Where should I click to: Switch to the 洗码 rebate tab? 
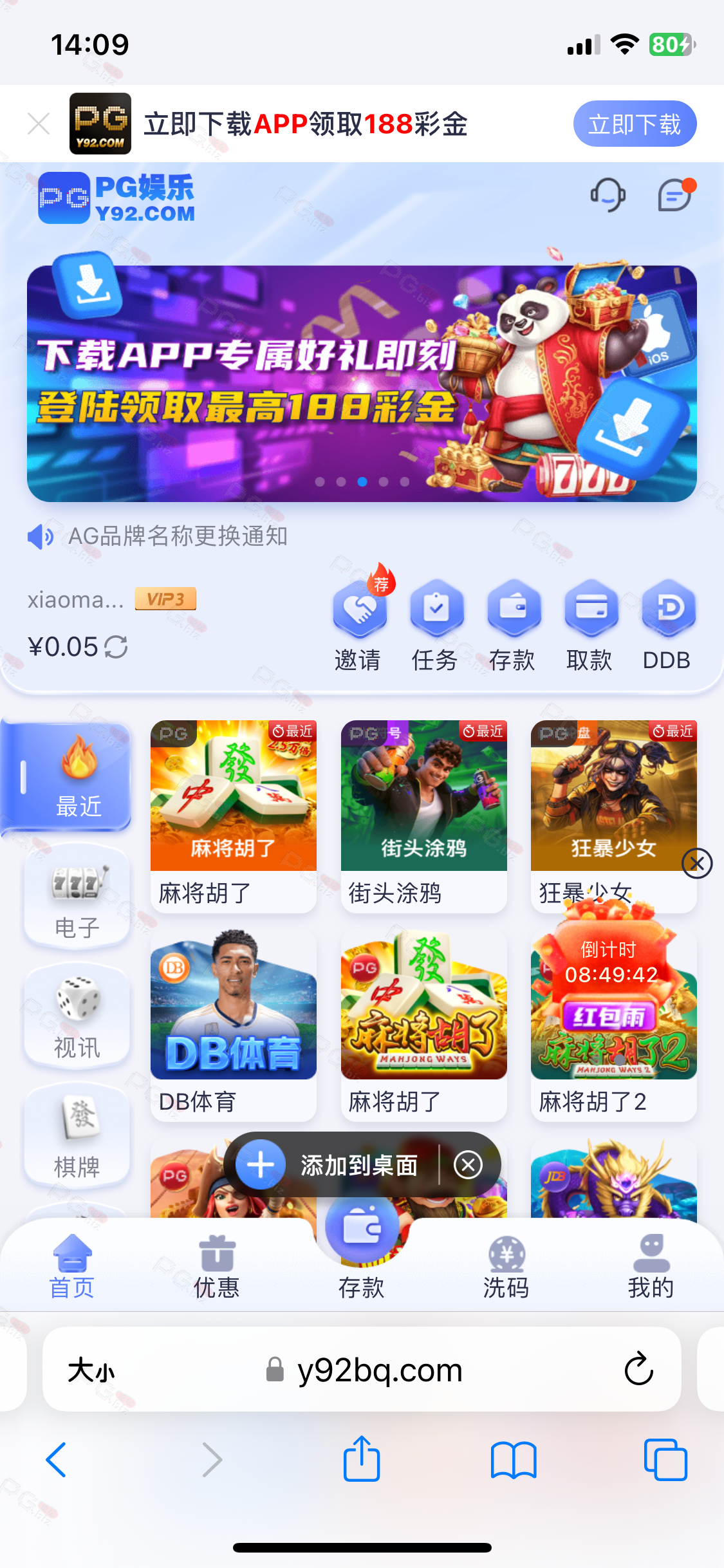(506, 1267)
